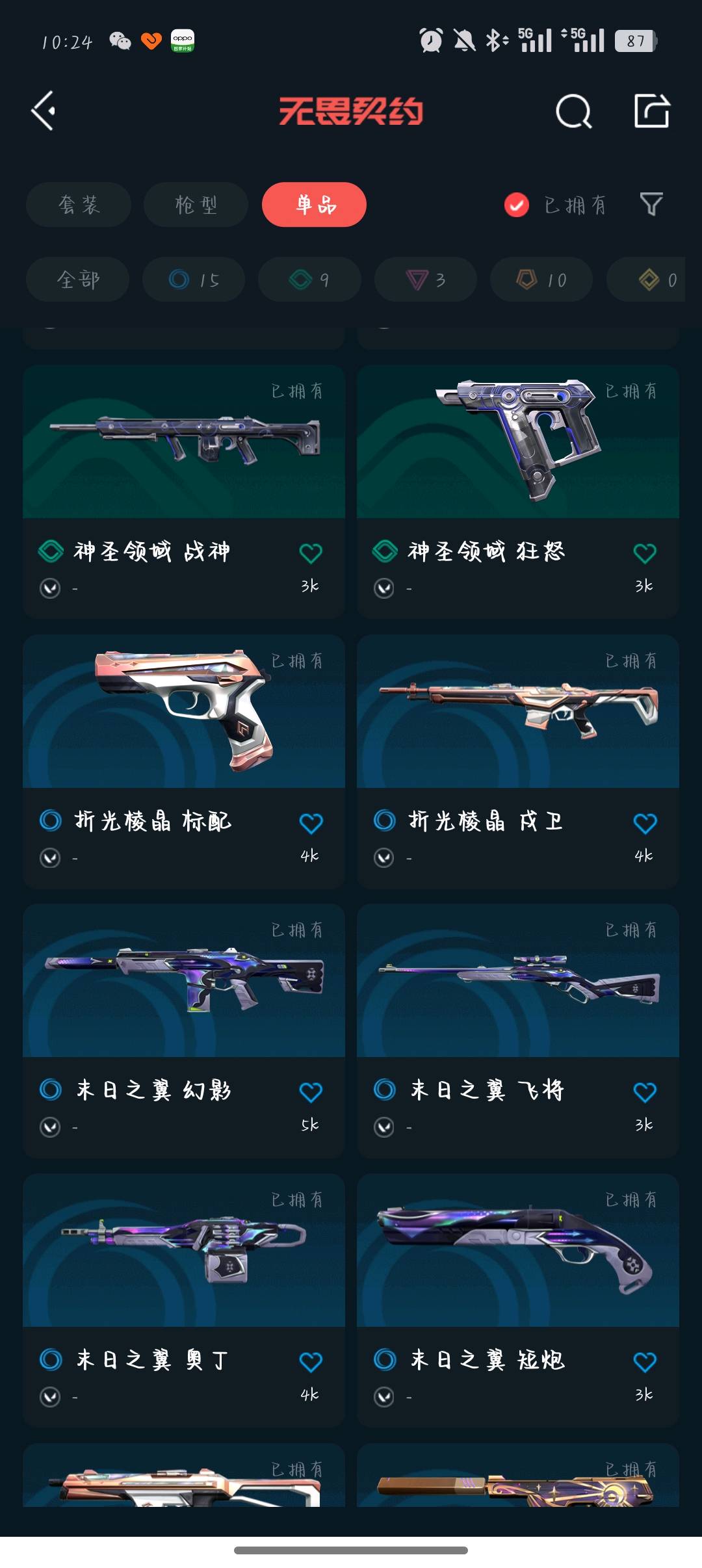Screen dimensions: 702x1568
Task: Filter by green tier chip showing 9
Action: pyautogui.click(x=309, y=280)
